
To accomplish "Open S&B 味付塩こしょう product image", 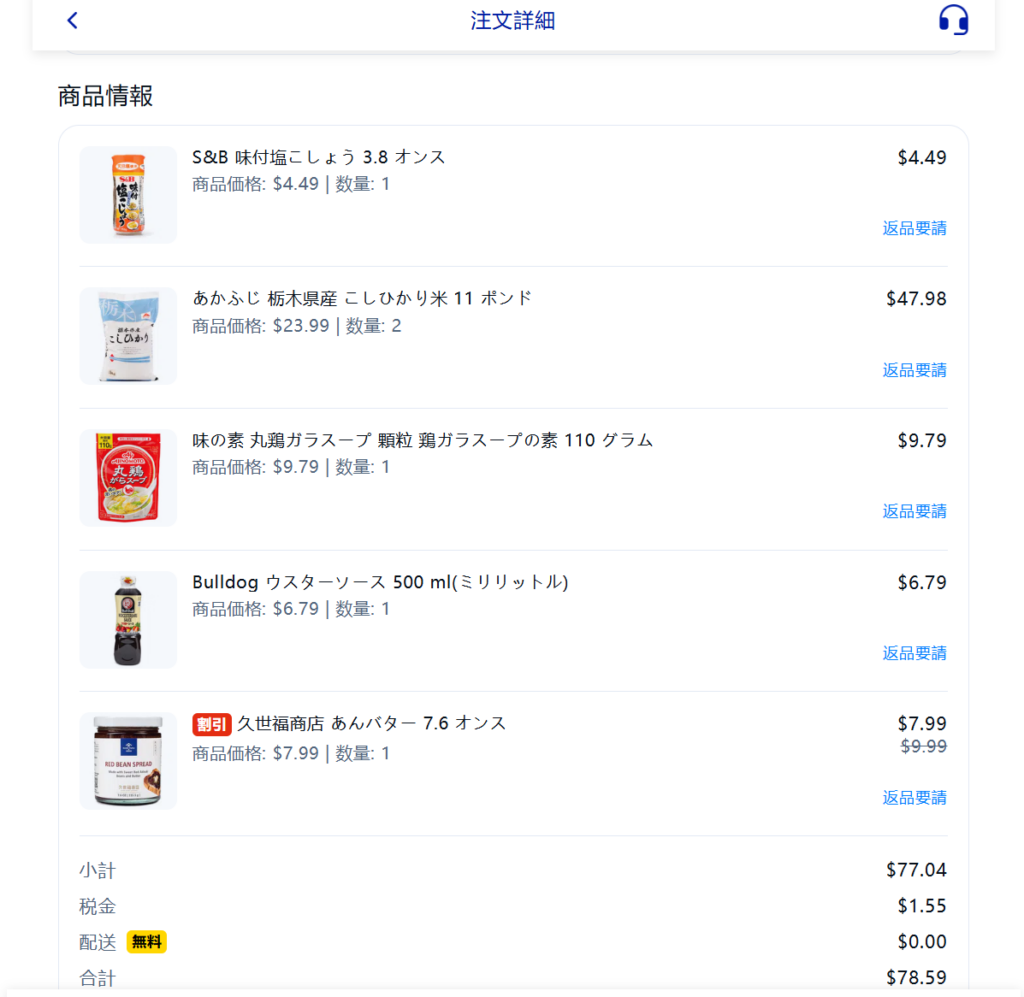I will point(128,195).
